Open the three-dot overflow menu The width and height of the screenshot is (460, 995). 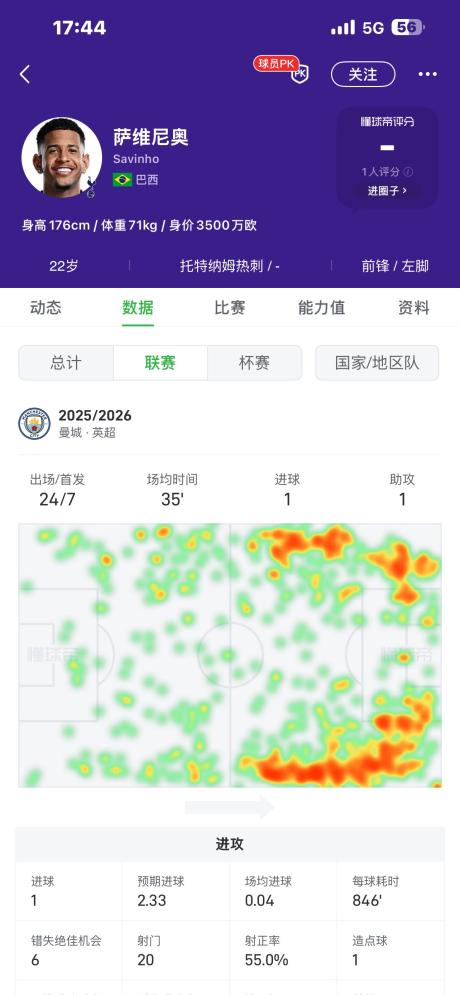[x=427, y=74]
